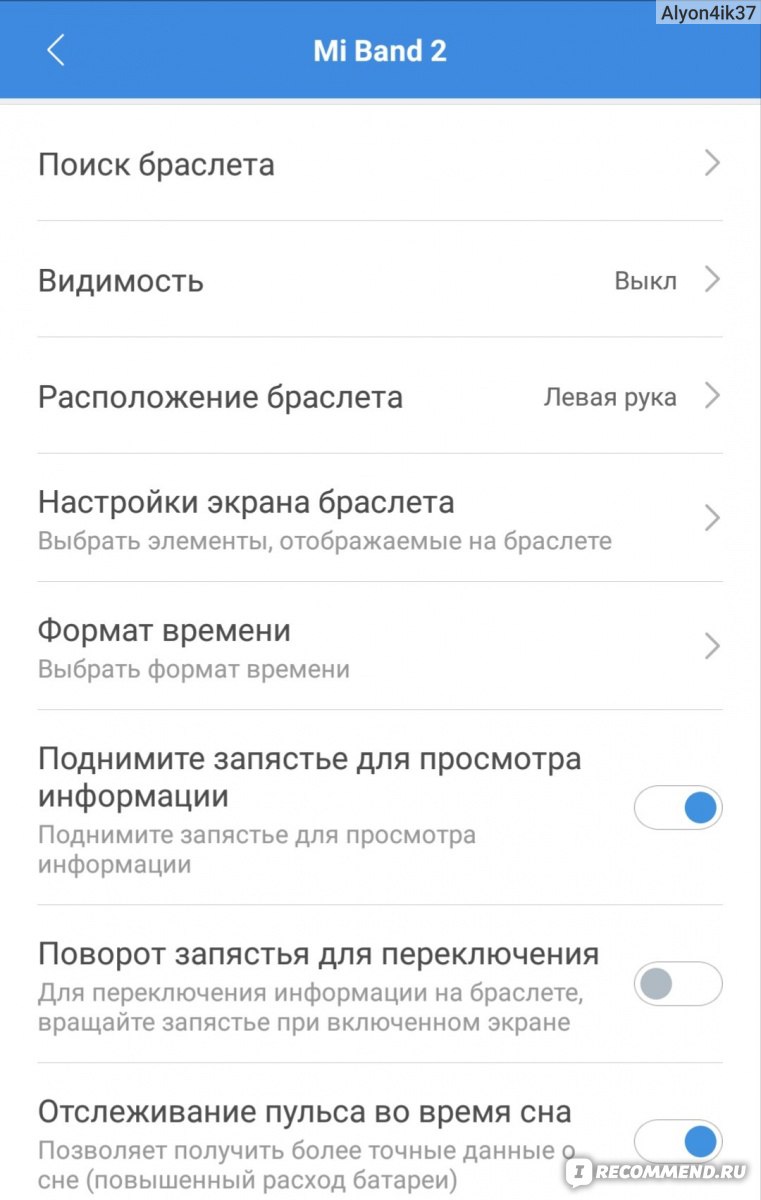The image size is (761, 1200).
Task: Go back using the top-left arrow
Action: click(x=56, y=50)
